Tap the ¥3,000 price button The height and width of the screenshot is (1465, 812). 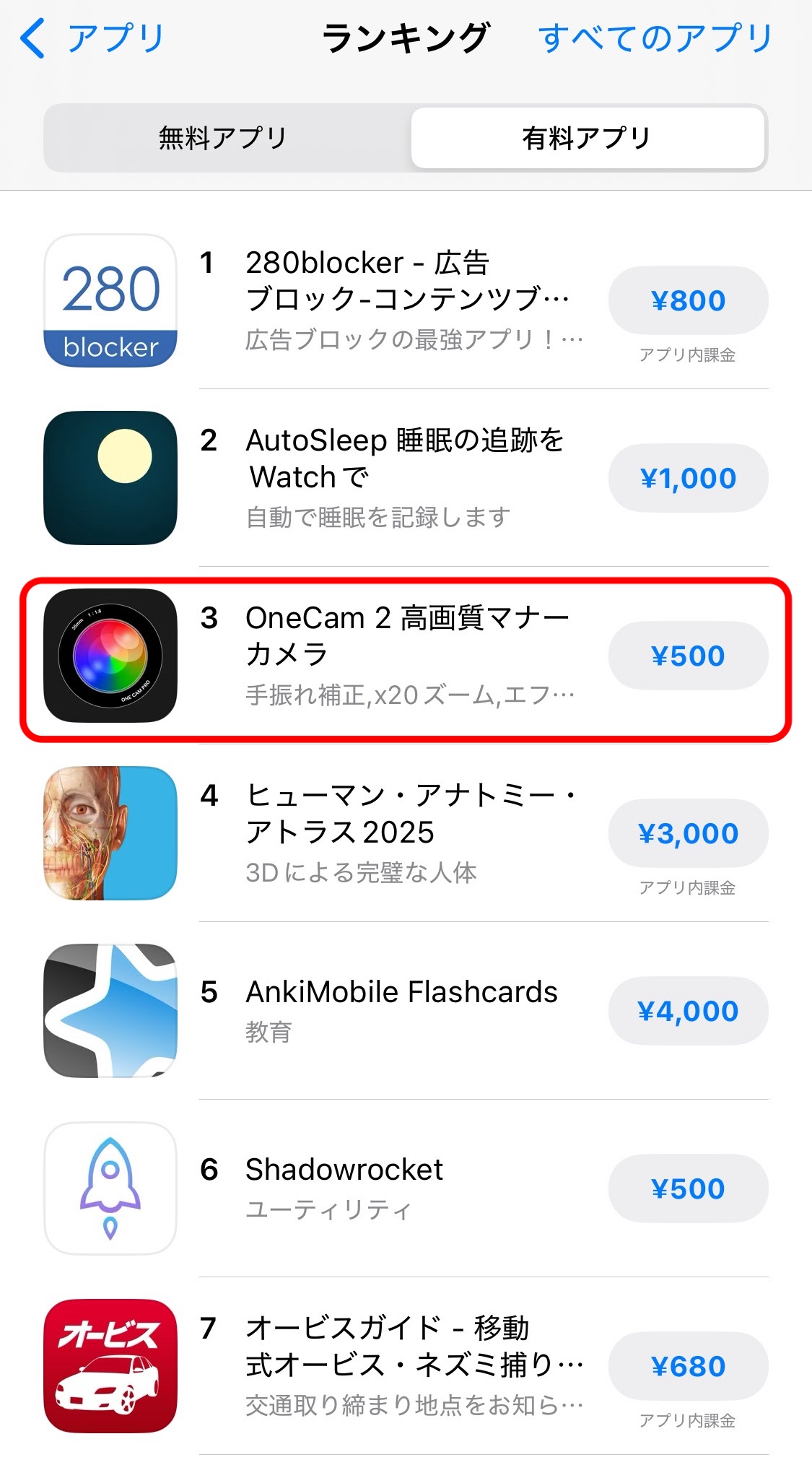tap(688, 833)
